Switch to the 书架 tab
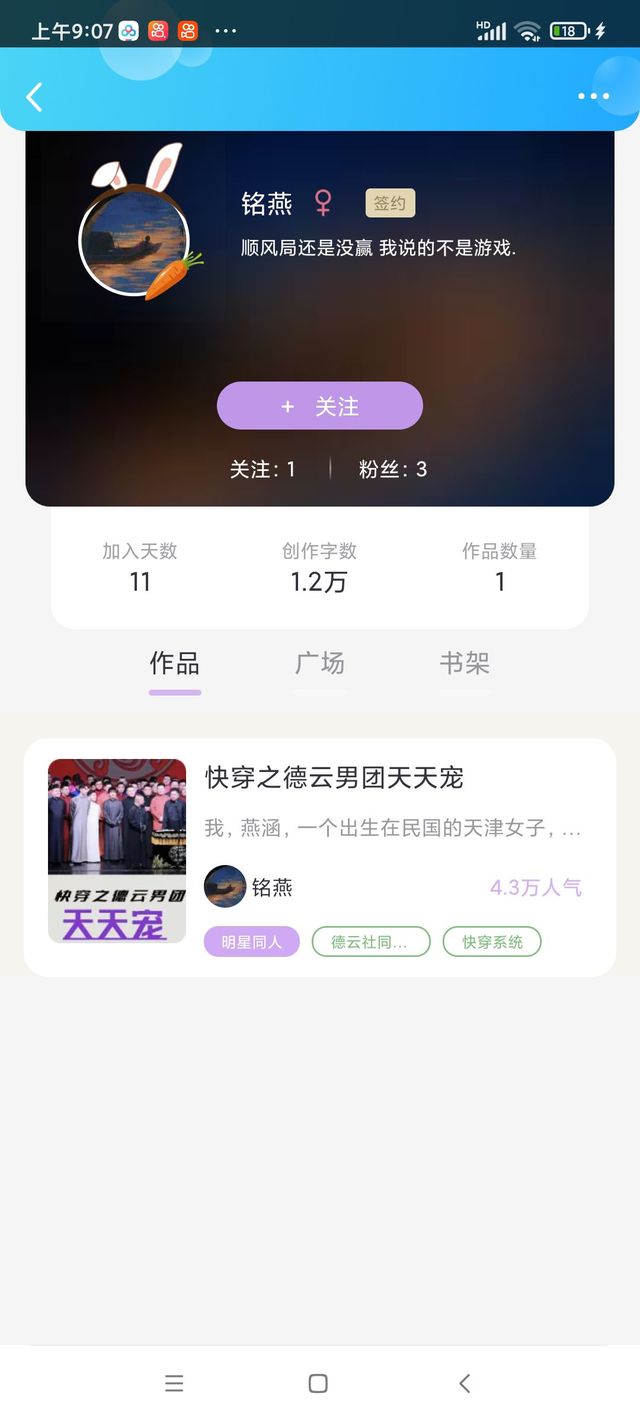This screenshot has width=640, height=1422. 465,663
